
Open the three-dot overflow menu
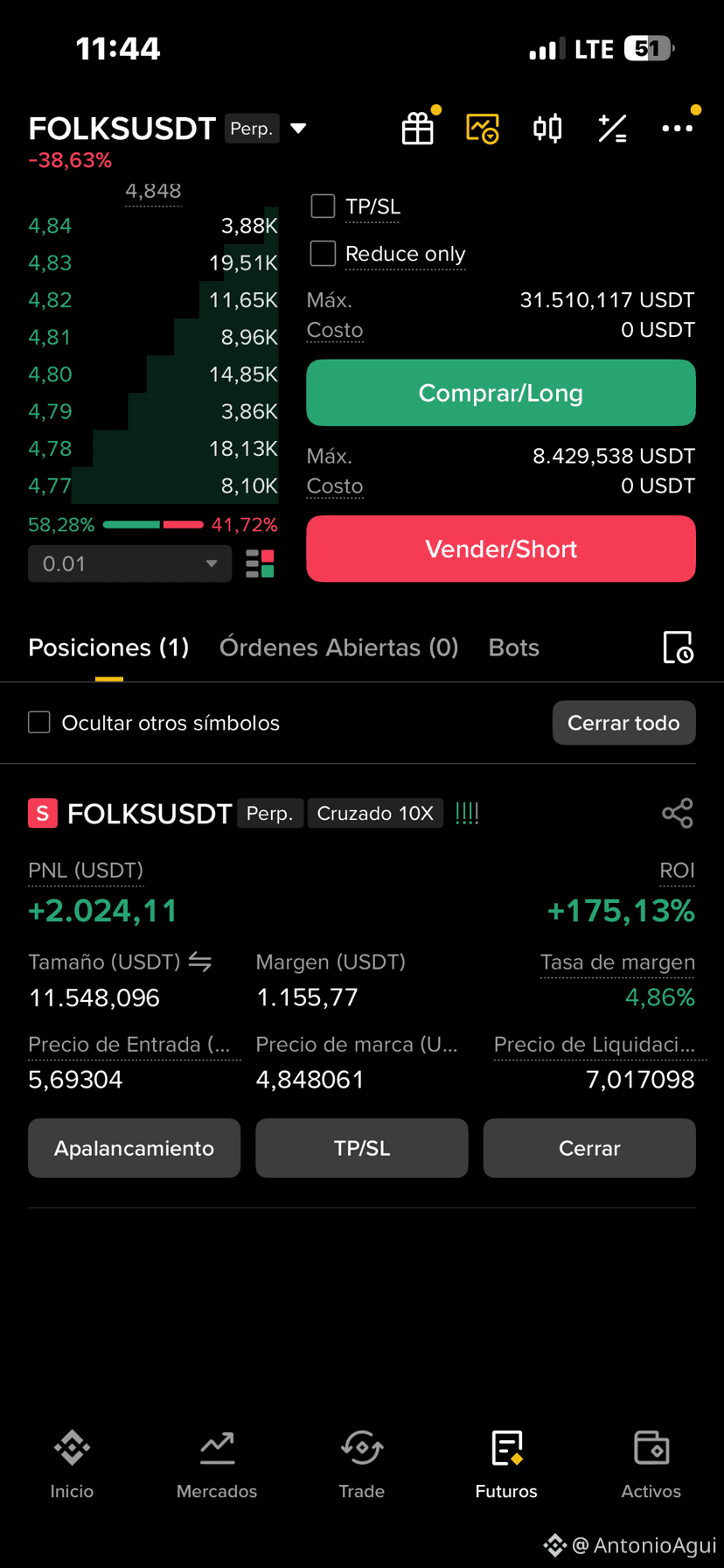678,129
